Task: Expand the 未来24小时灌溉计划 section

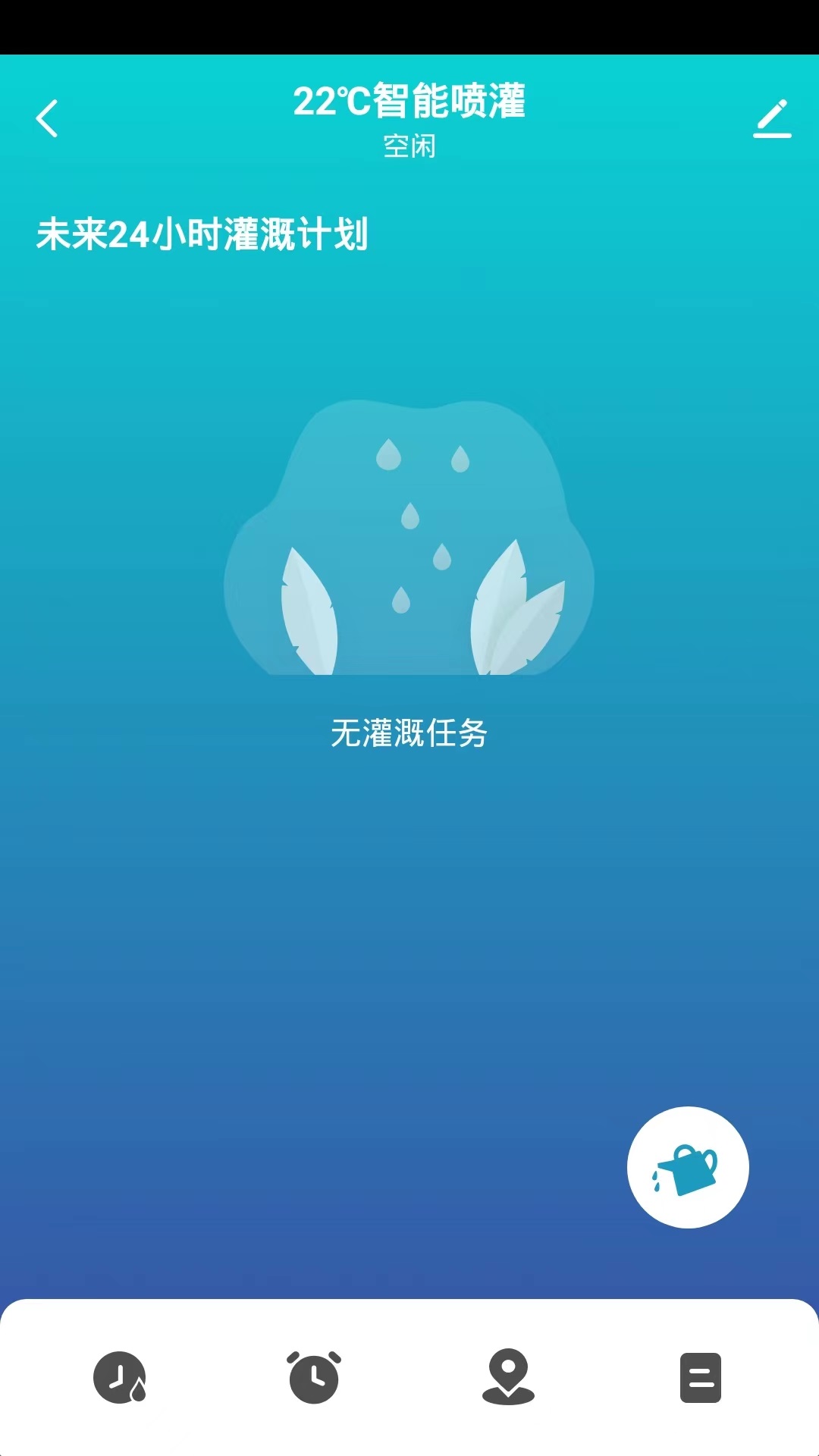Action: click(203, 234)
